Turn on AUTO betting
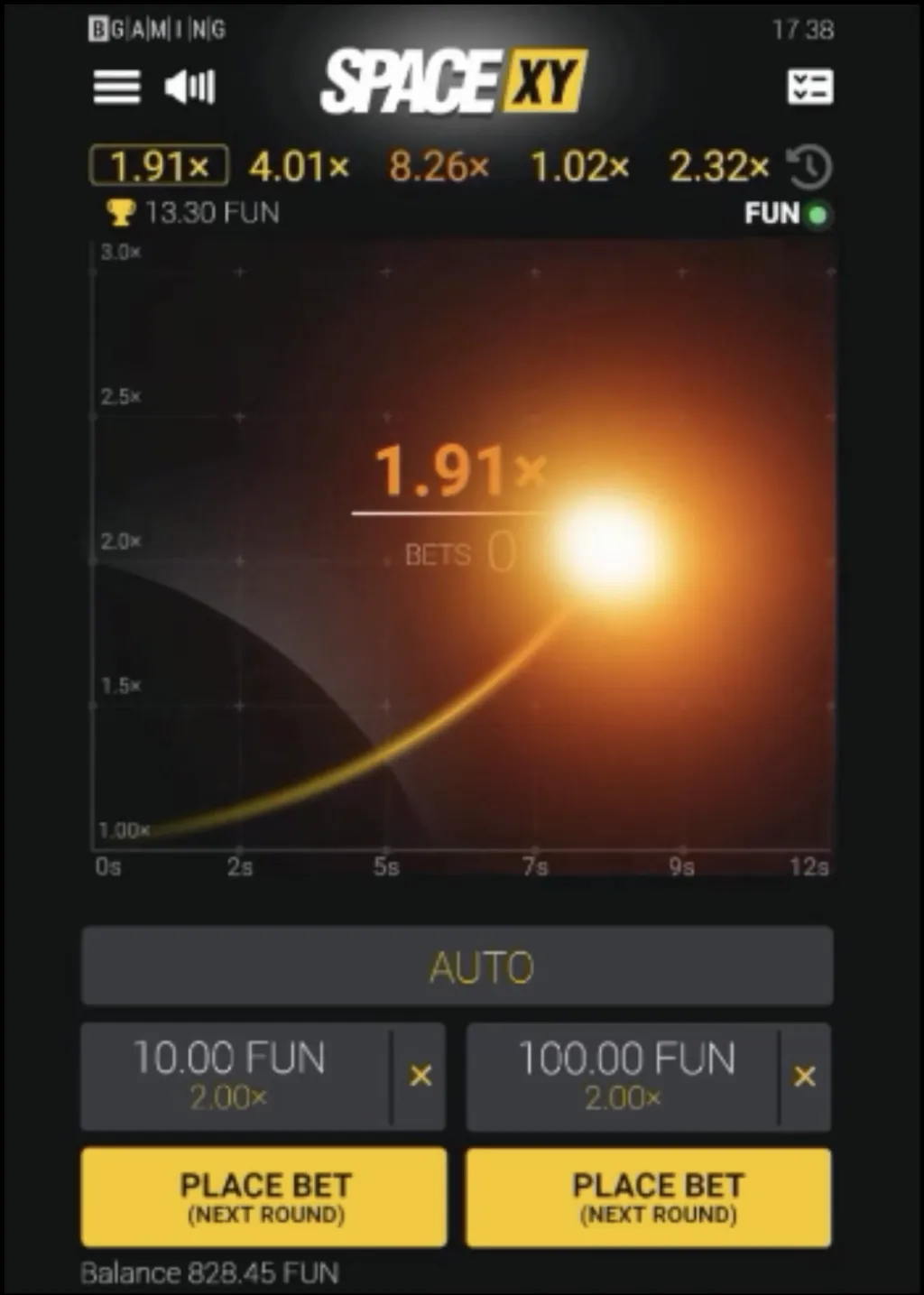Screen dimensions: 924x1295 pos(457,967)
